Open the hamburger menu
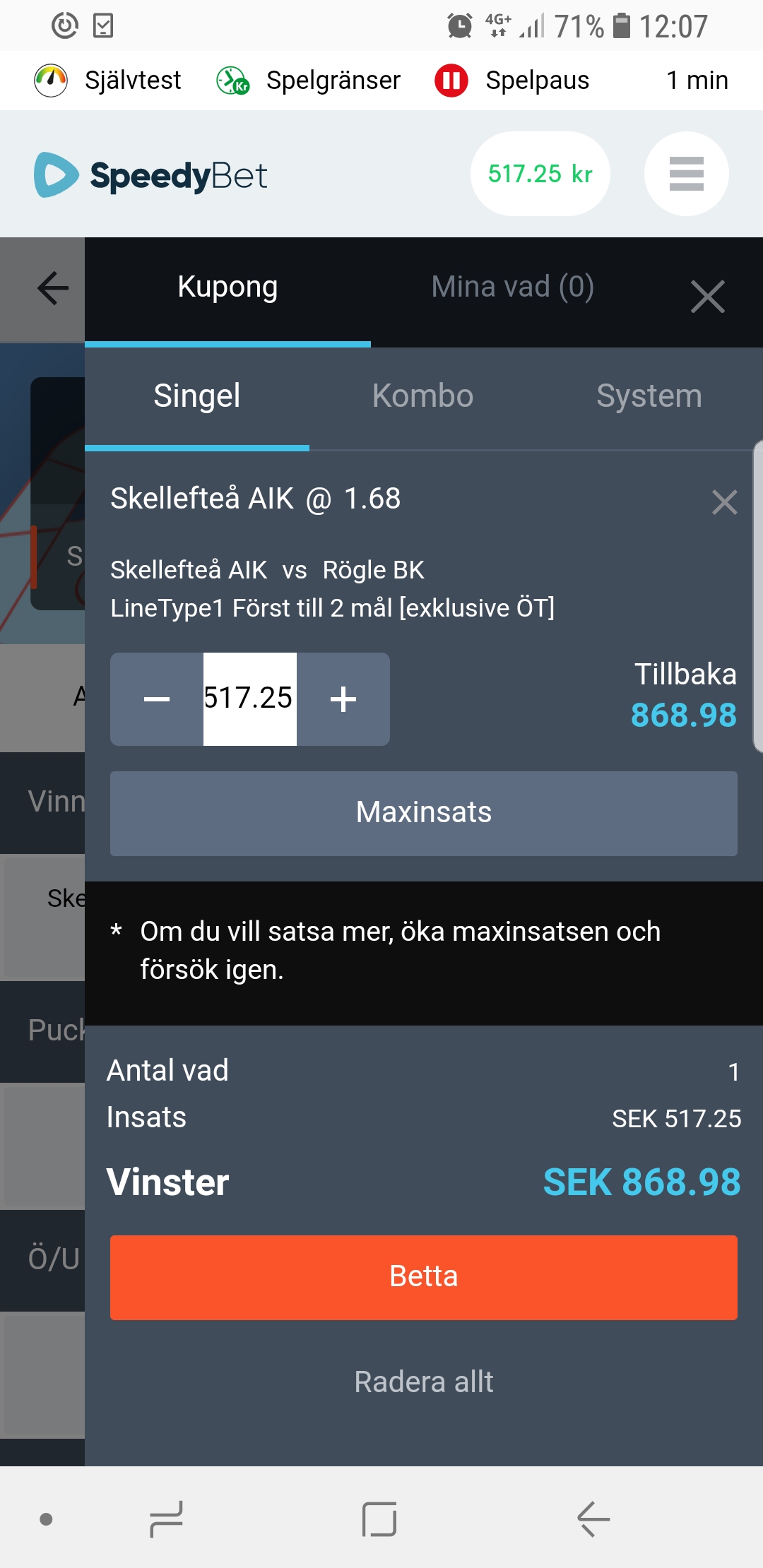763x1568 pixels. 687,174
